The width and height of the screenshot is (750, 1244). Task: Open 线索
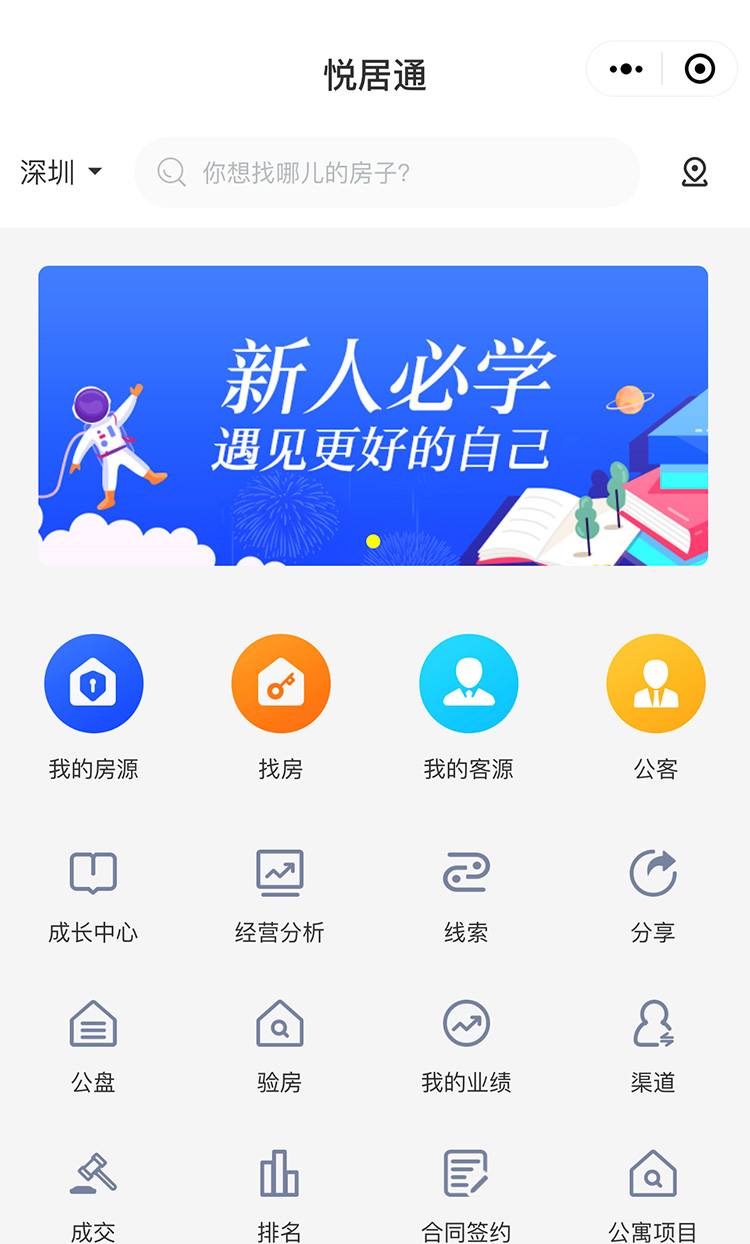pyautogui.click(x=467, y=895)
